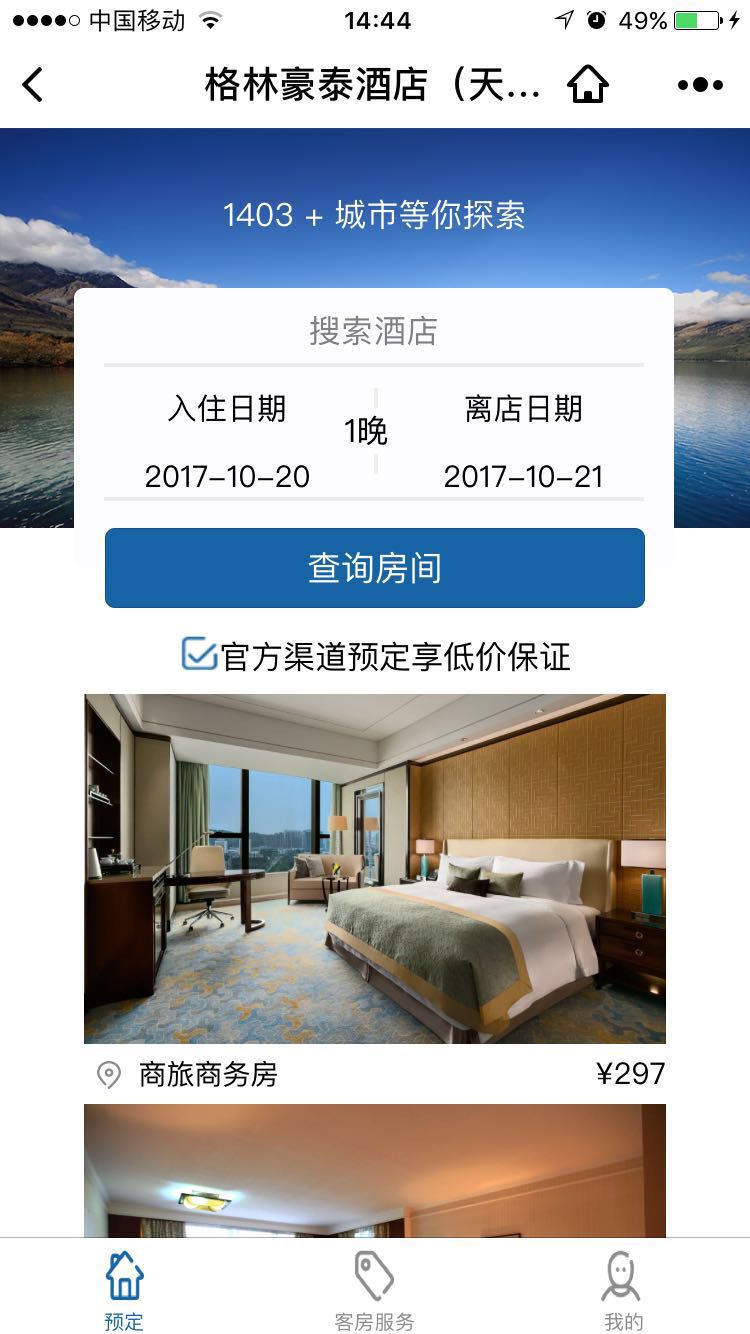Choose the 离店日期 check-out date
The height and width of the screenshot is (1334, 750).
point(523,443)
